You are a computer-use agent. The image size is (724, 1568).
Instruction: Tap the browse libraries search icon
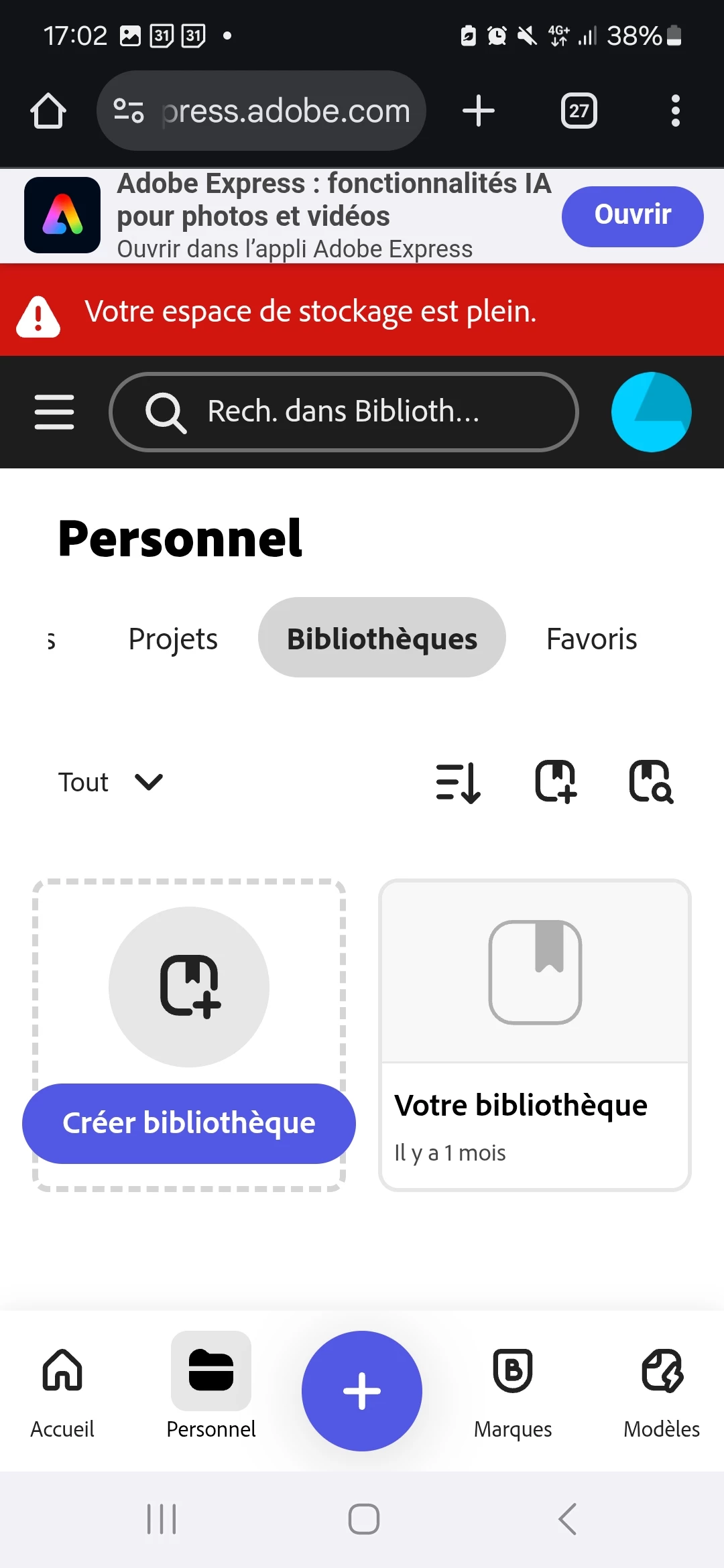650,781
